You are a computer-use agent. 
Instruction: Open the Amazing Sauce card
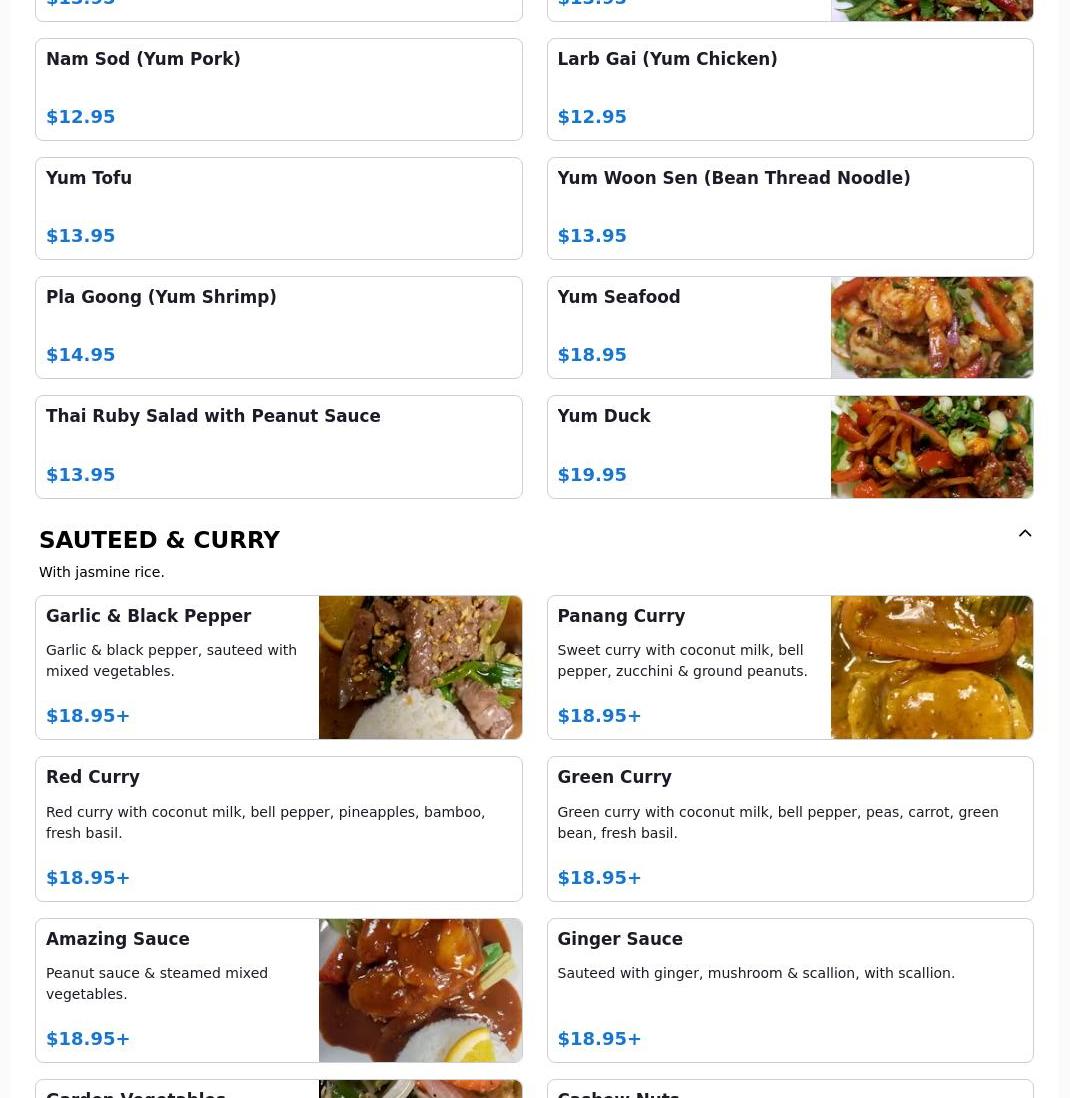(279, 990)
